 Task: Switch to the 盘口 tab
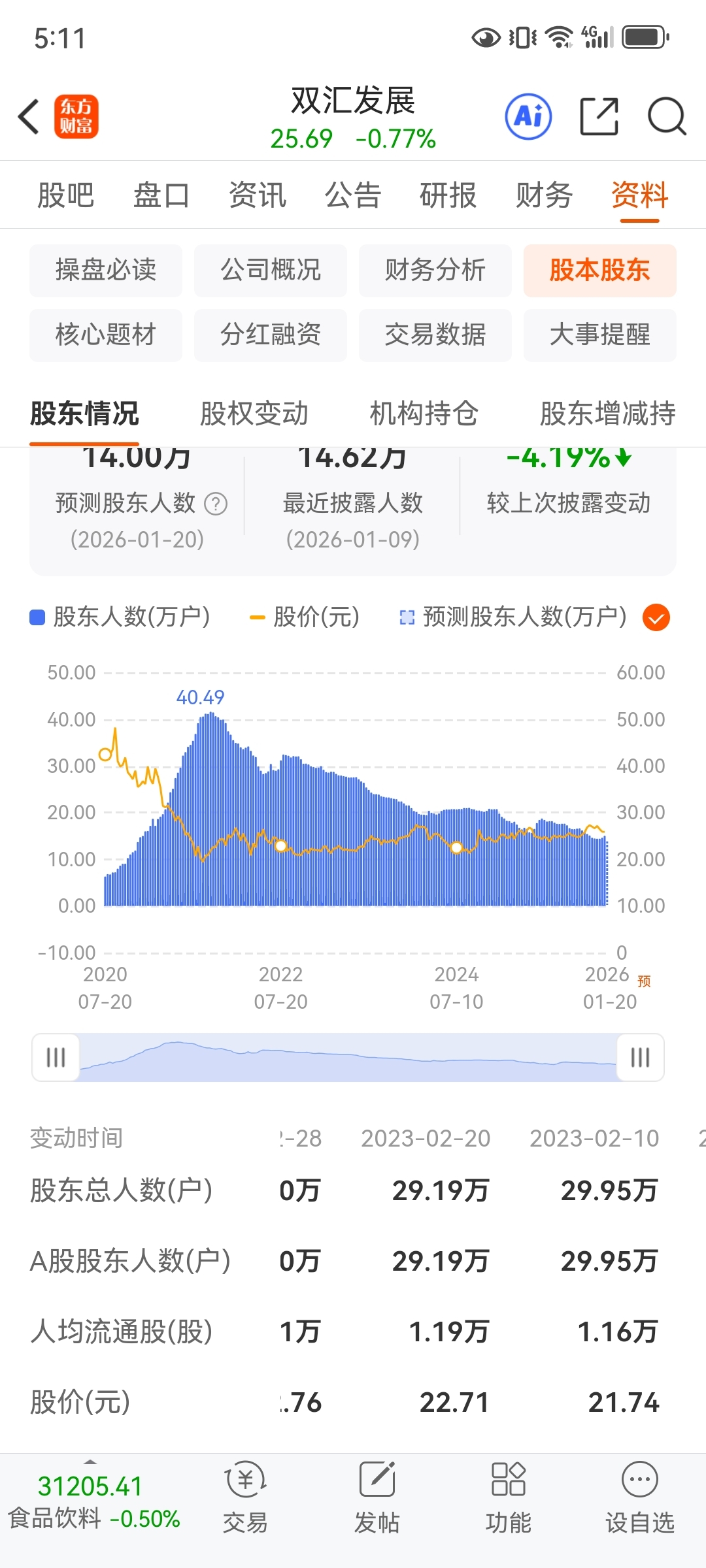(x=161, y=195)
